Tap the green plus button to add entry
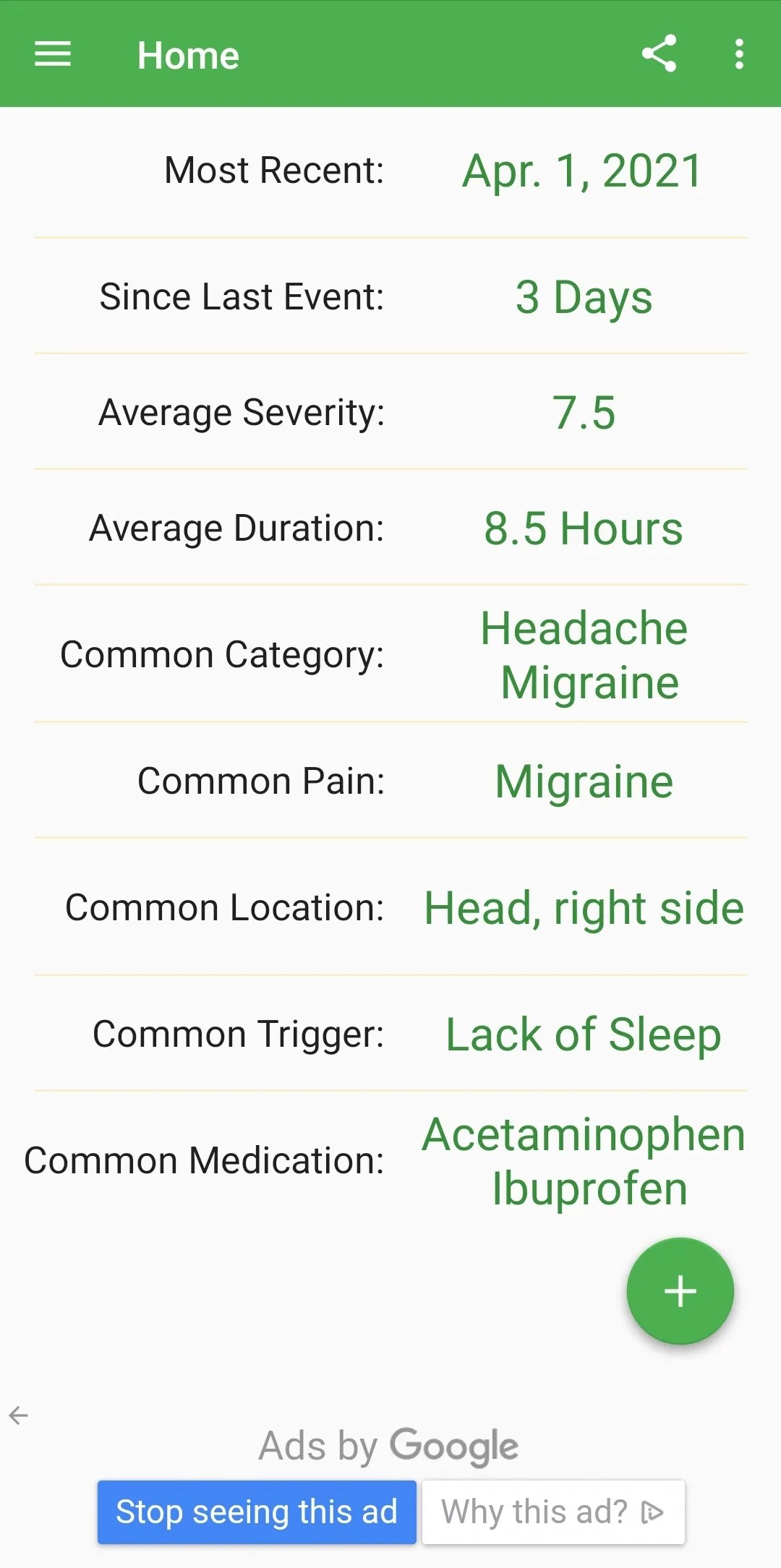This screenshot has width=781, height=1568. coord(679,1291)
